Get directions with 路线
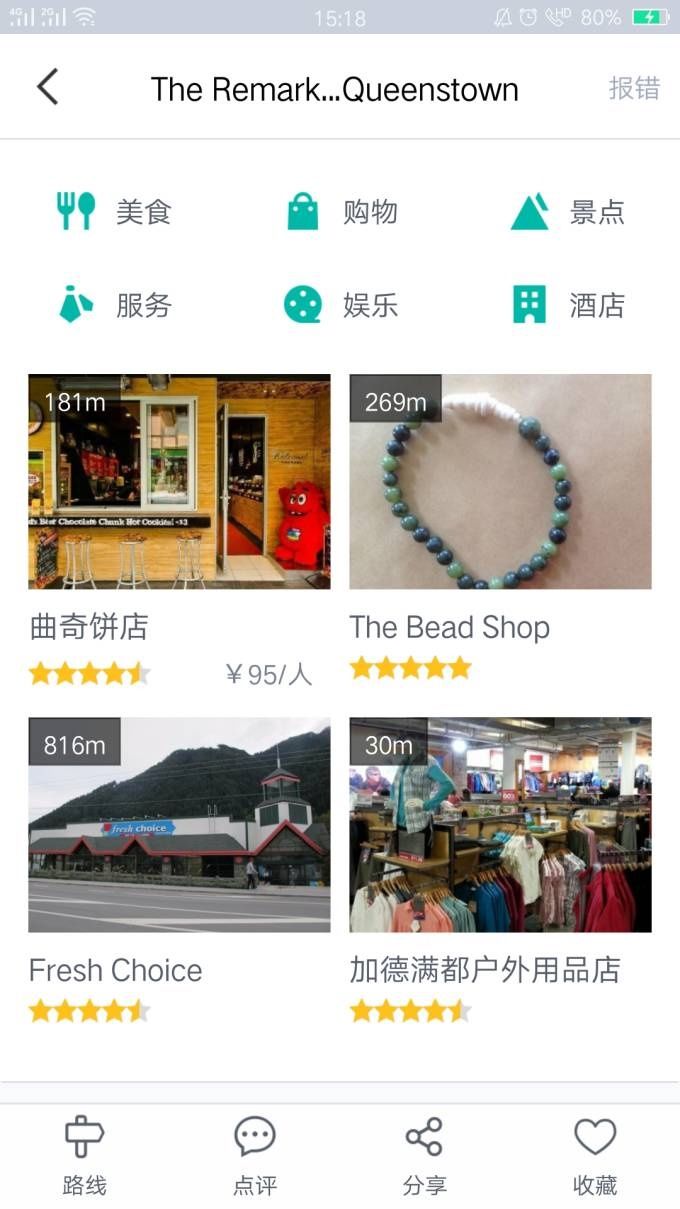Image resolution: width=680 pixels, height=1209 pixels. click(85, 1156)
